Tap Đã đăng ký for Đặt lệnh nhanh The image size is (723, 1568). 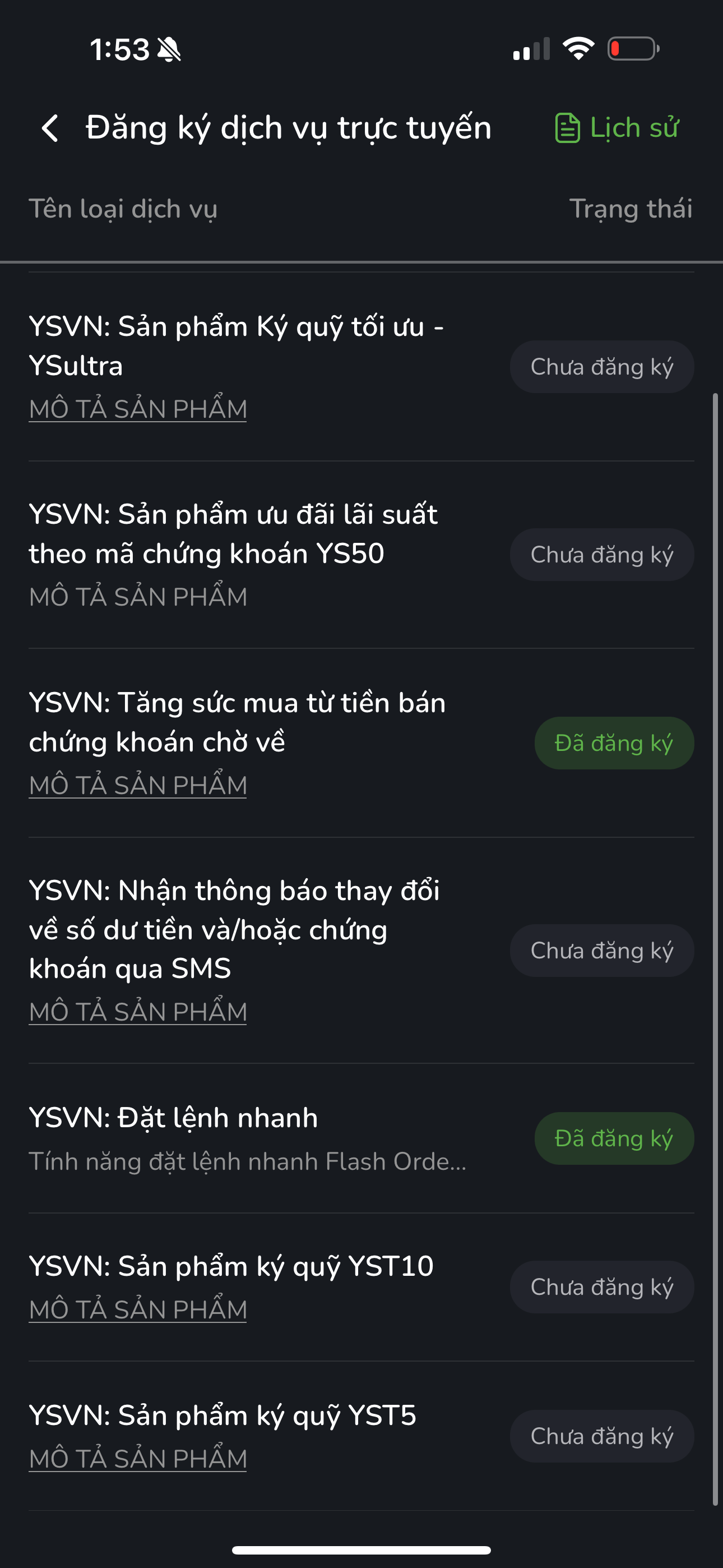coord(614,1139)
